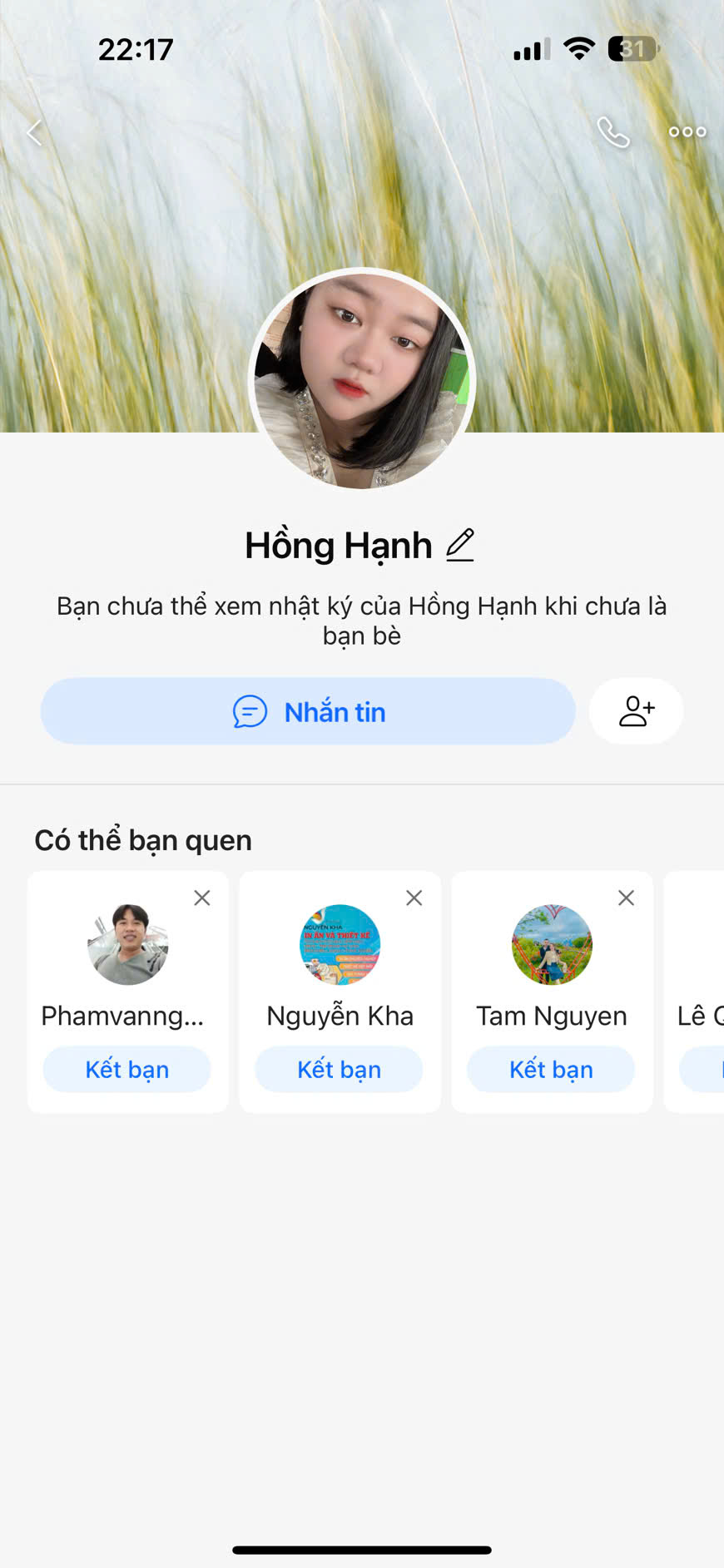Image resolution: width=724 pixels, height=1568 pixels.
Task: Call Hồng Hạnh with the phone icon
Action: coord(613,132)
